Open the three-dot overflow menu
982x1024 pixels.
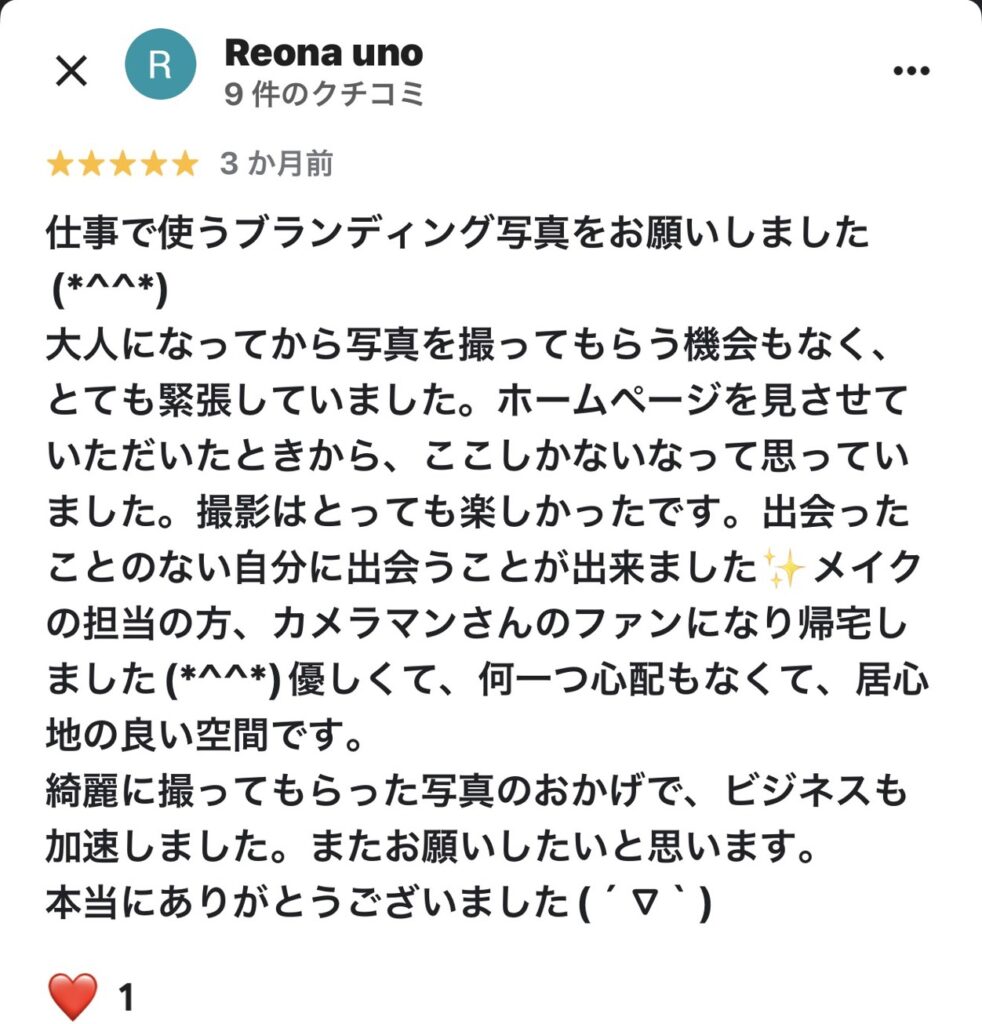point(910,71)
